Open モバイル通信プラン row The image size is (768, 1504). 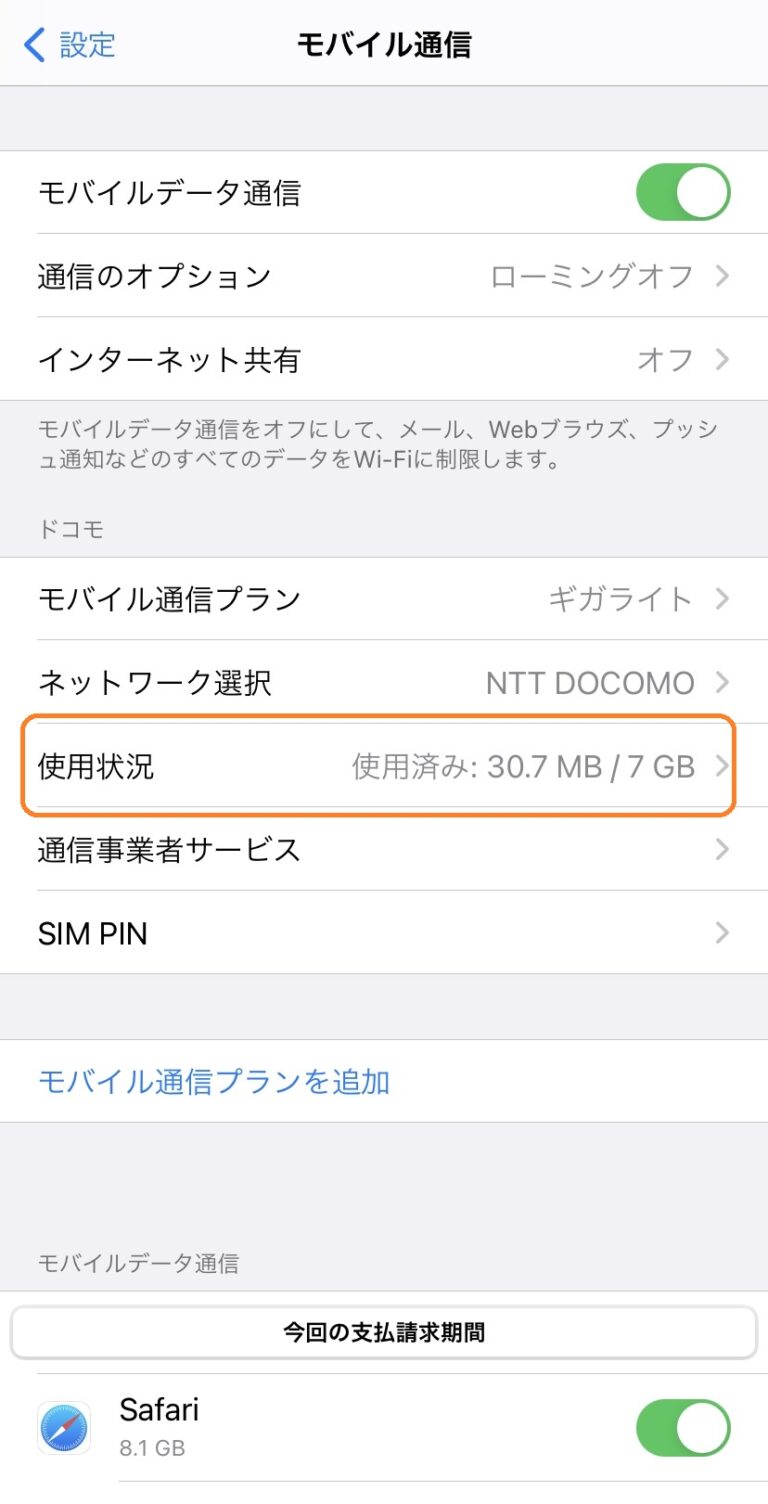(x=384, y=599)
